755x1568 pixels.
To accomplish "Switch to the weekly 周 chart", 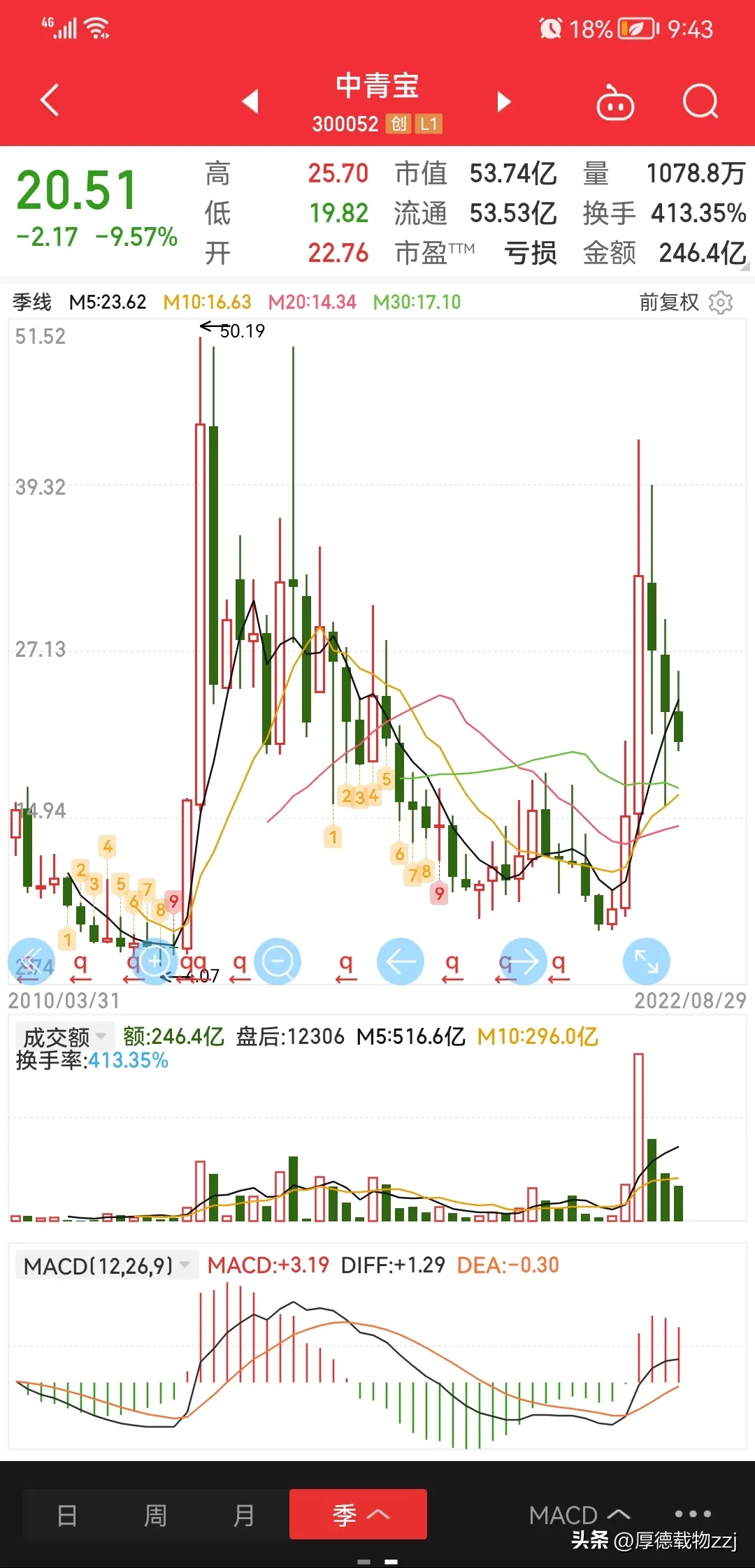I will [155, 1515].
